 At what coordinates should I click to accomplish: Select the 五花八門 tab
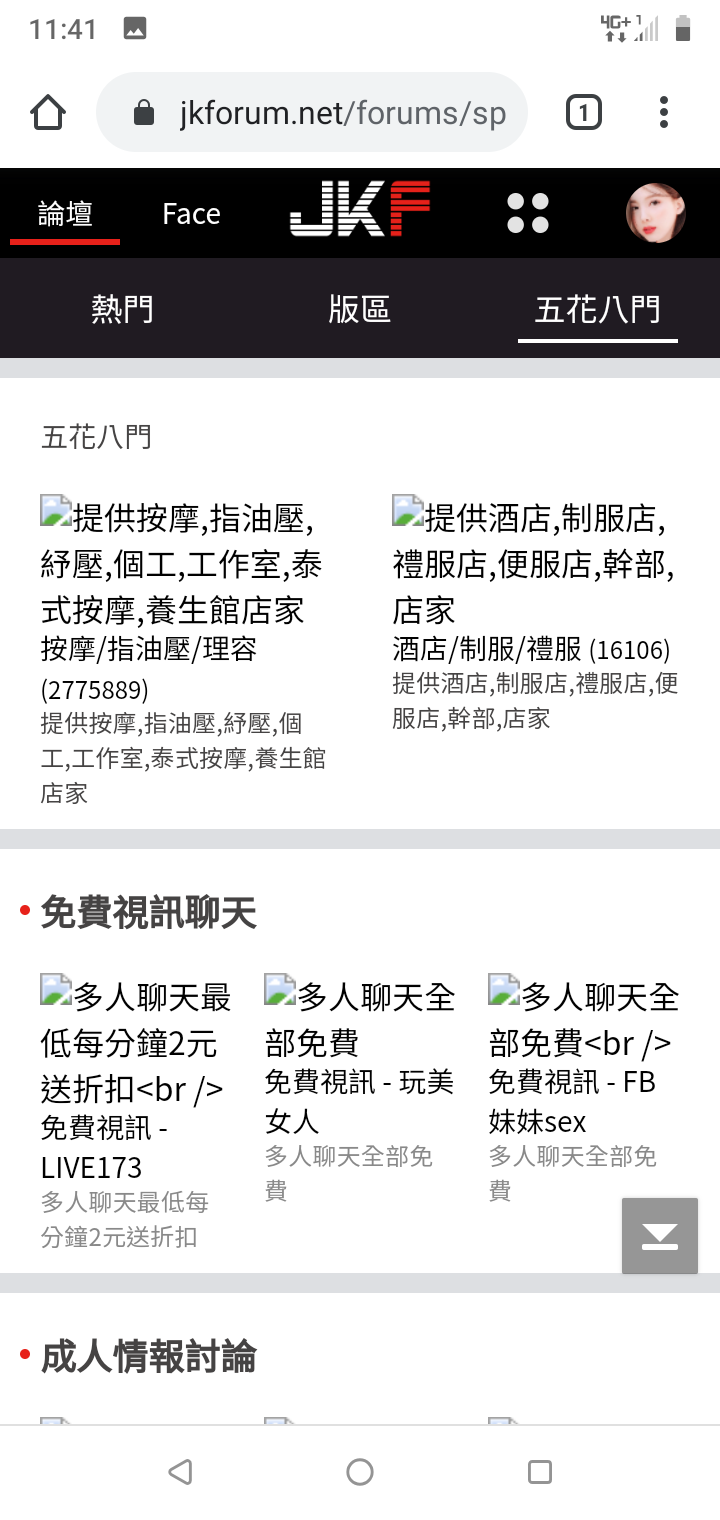point(598,309)
